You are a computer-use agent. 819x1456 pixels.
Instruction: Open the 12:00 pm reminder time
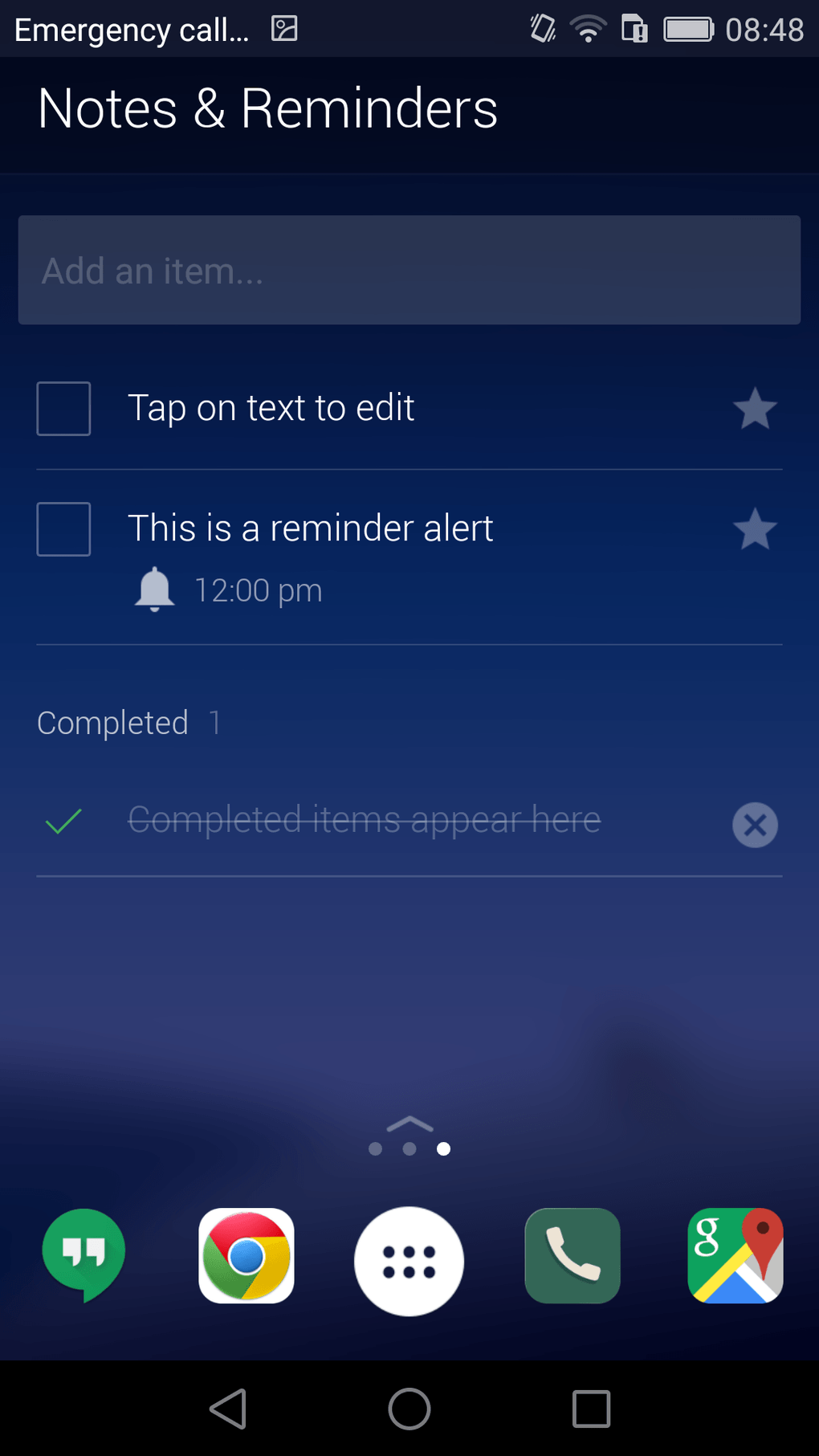pos(257,590)
